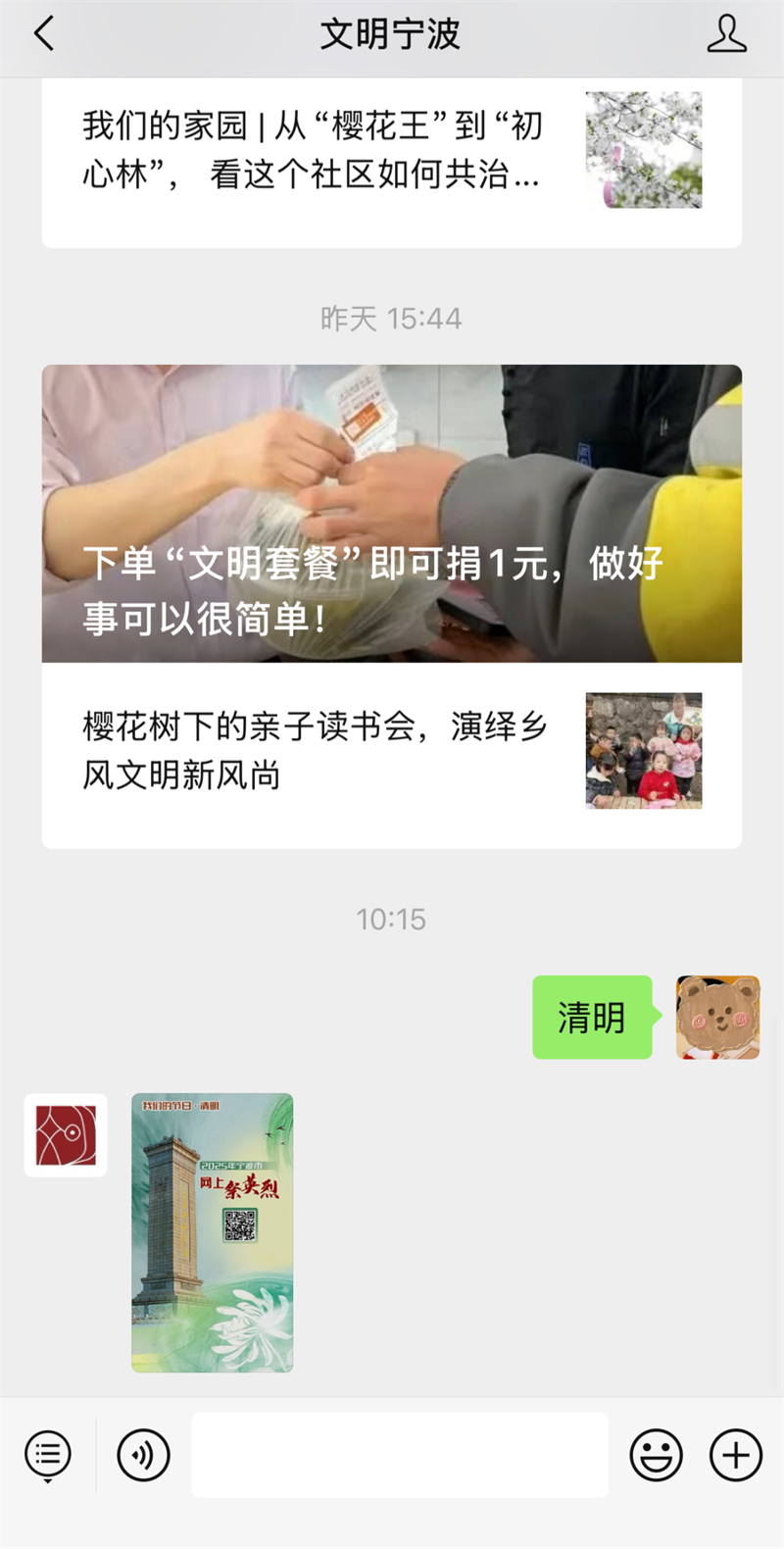Focus the message text field

click(399, 1454)
